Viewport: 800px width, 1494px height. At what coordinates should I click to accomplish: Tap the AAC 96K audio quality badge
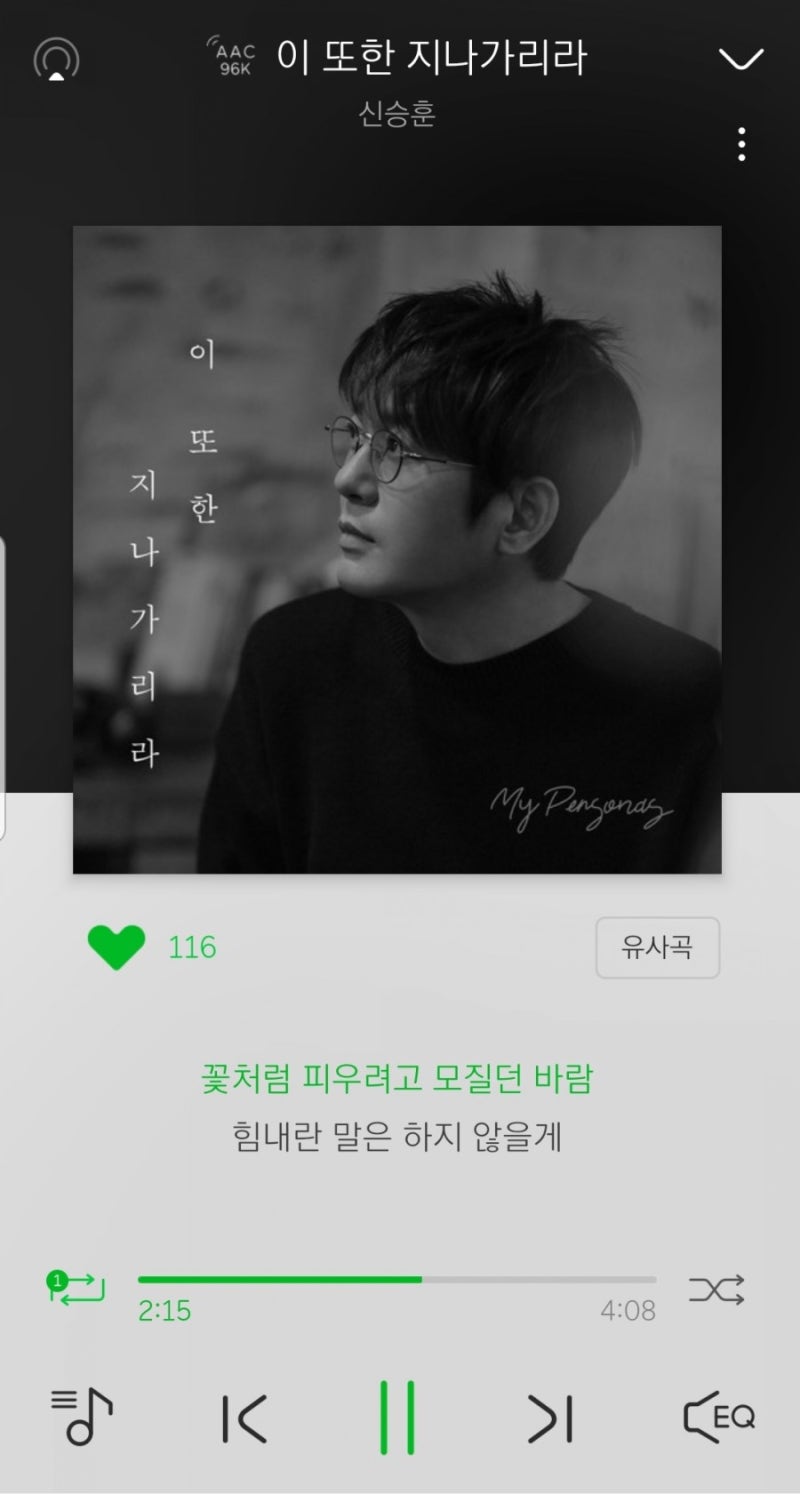point(232,58)
